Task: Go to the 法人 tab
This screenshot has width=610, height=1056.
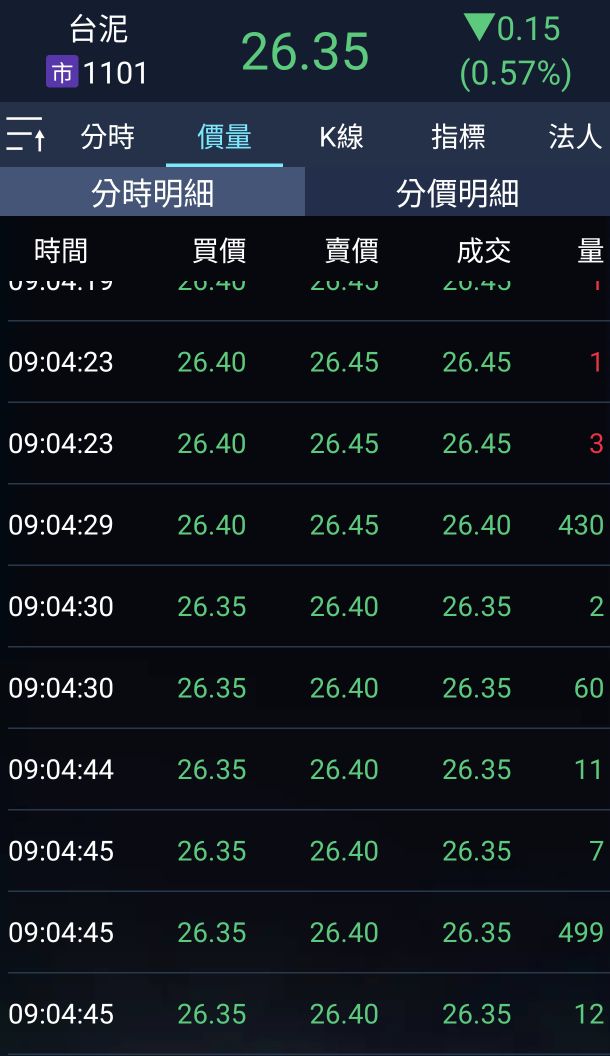Action: pos(575,136)
